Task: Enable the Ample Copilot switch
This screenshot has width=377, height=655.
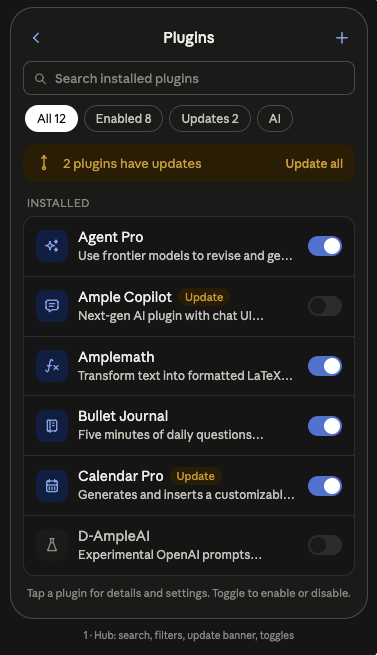Action: pos(325,306)
